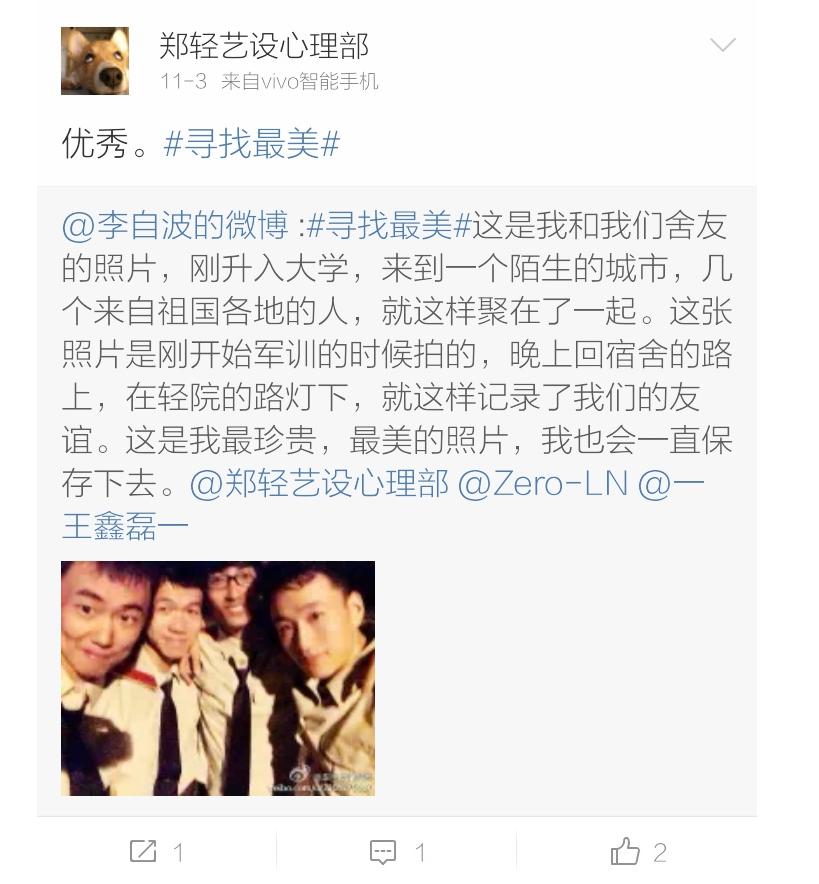Like this post with thumbs up
Viewport: 819px width, 884px height.
click(638, 852)
